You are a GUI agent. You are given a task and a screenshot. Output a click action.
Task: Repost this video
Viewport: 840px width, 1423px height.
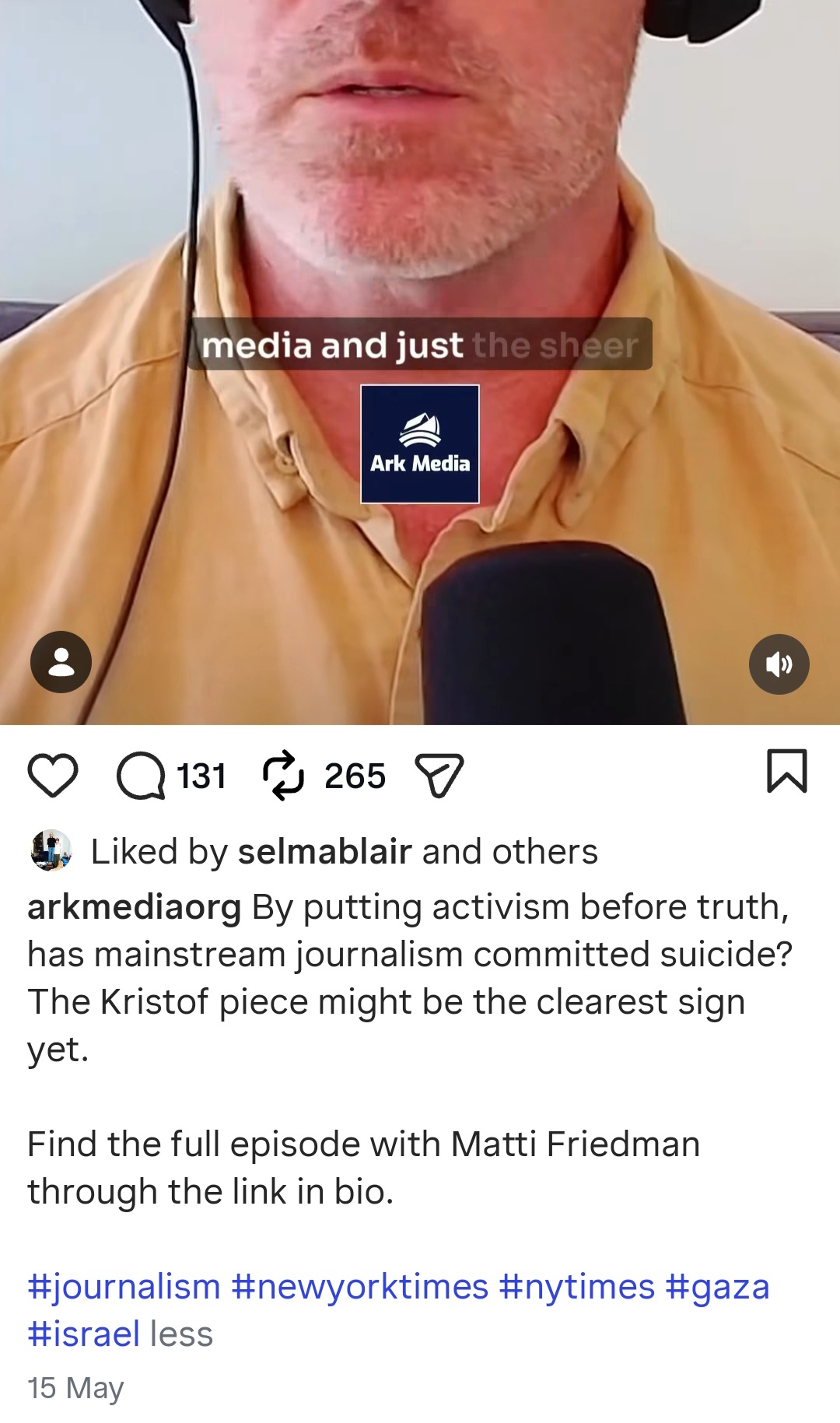tap(283, 775)
